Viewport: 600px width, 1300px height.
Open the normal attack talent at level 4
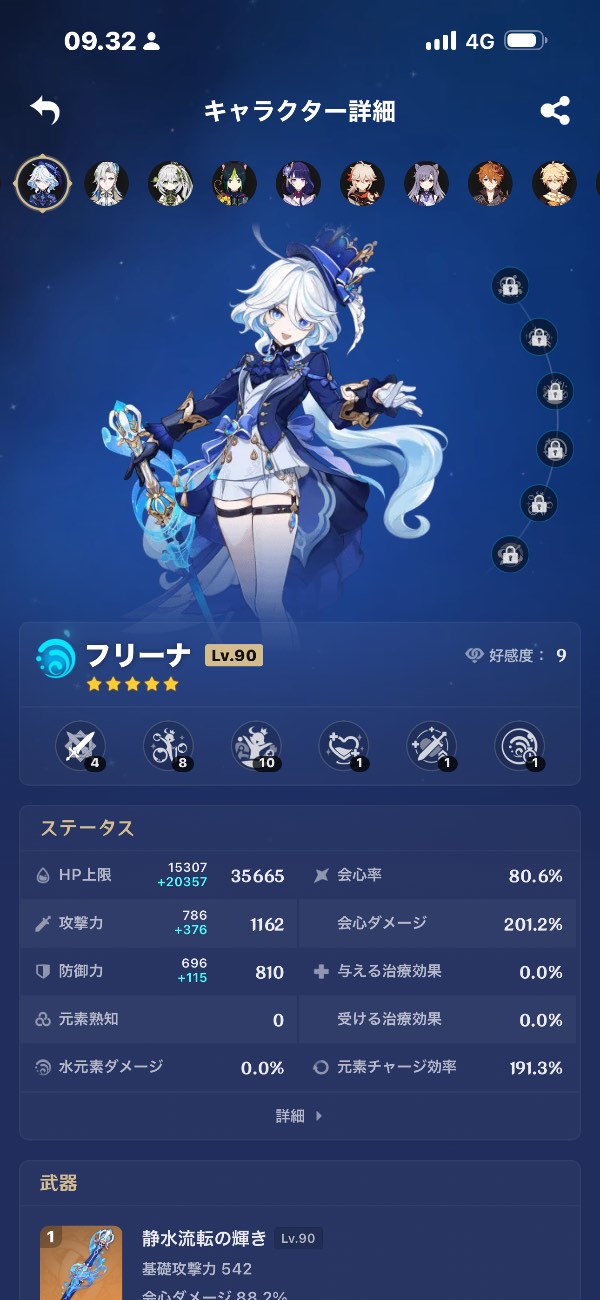point(80,746)
